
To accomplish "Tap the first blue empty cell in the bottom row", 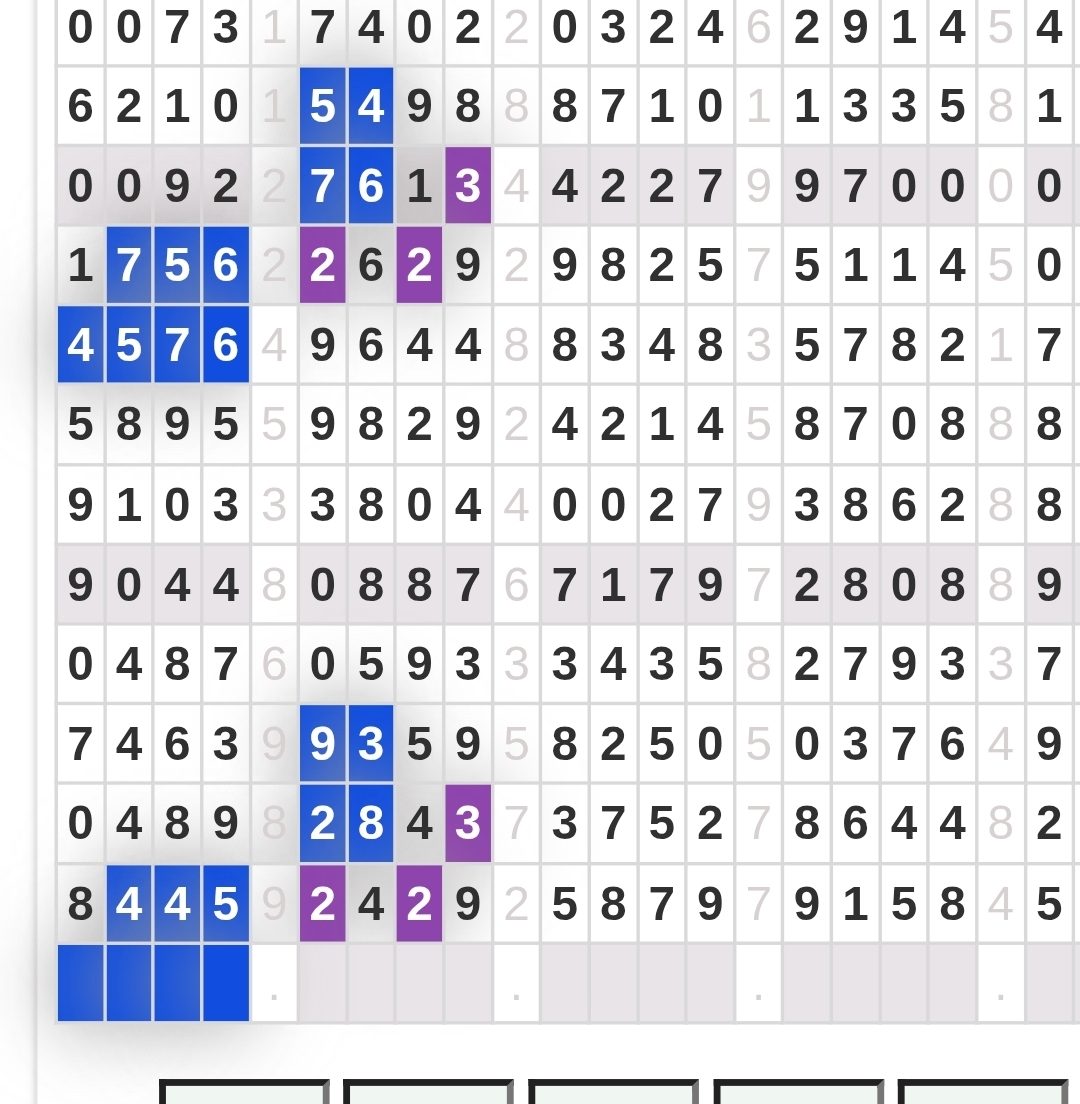I will point(81,982).
